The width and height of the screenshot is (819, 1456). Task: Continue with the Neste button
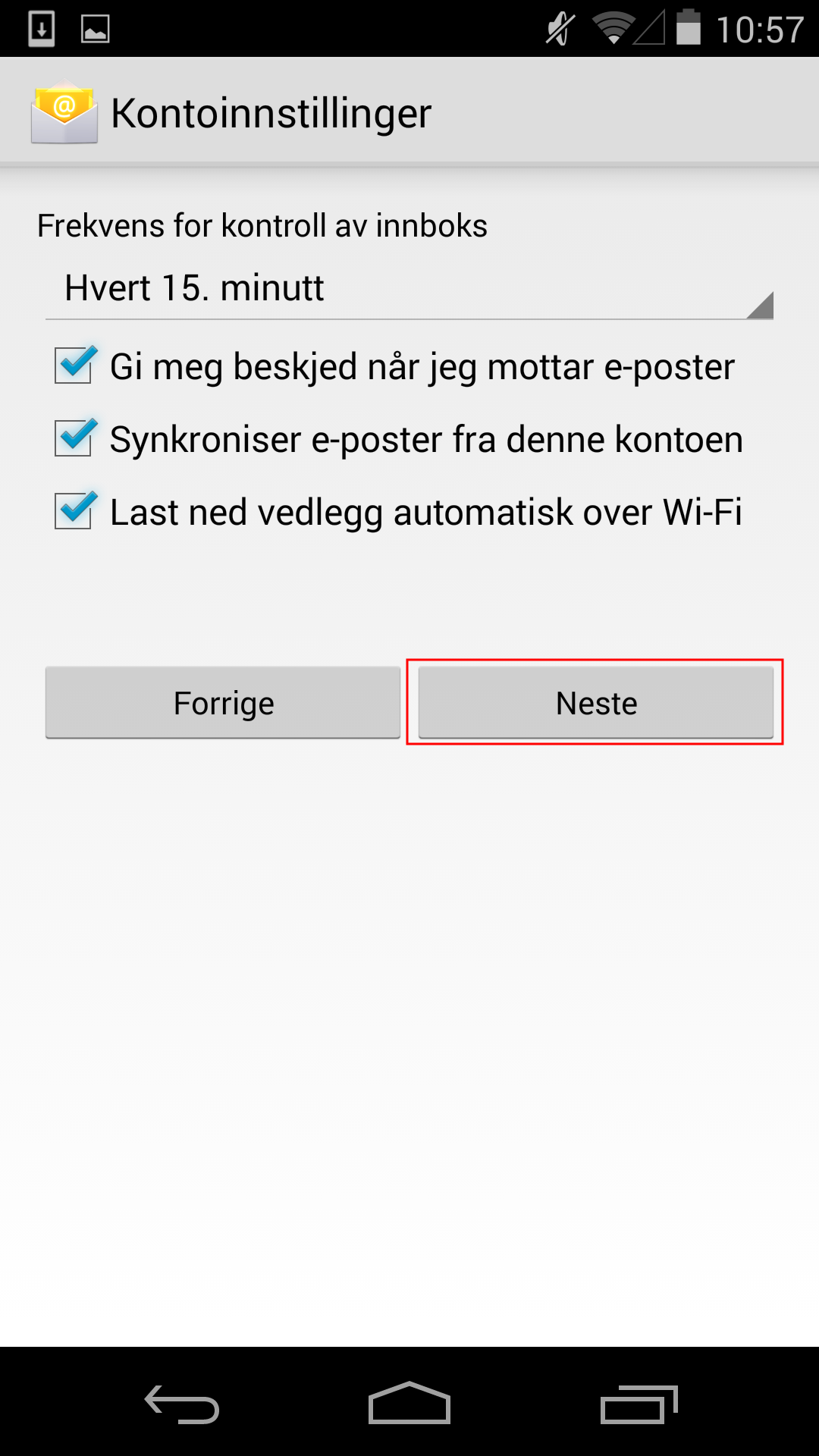click(x=596, y=702)
